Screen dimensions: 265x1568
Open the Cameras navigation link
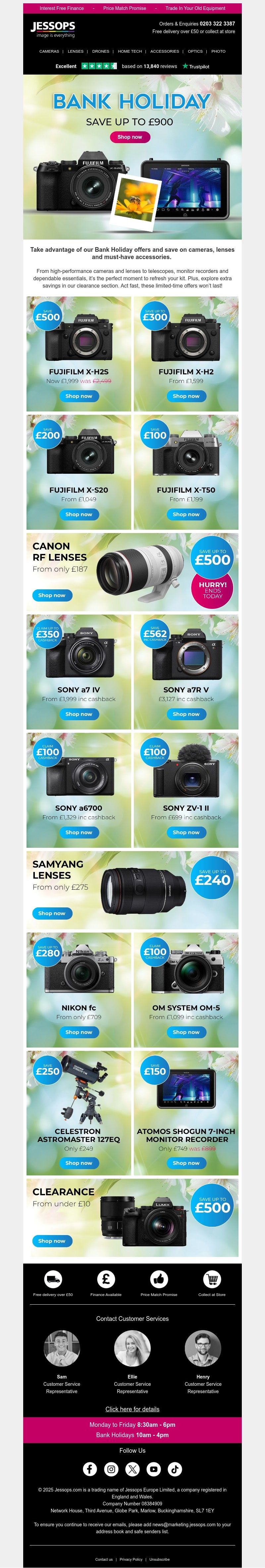click(49, 51)
